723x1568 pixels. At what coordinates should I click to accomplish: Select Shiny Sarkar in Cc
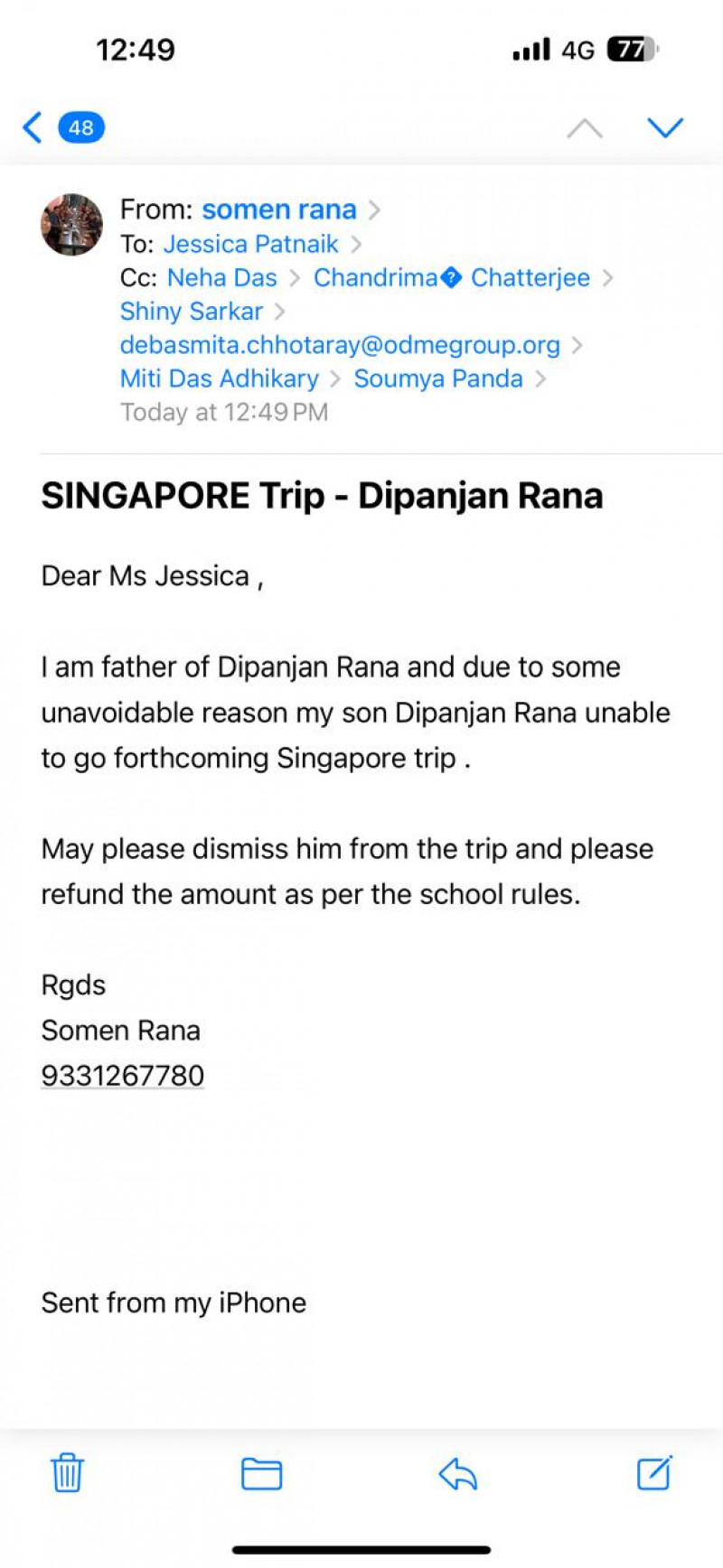pos(192,312)
